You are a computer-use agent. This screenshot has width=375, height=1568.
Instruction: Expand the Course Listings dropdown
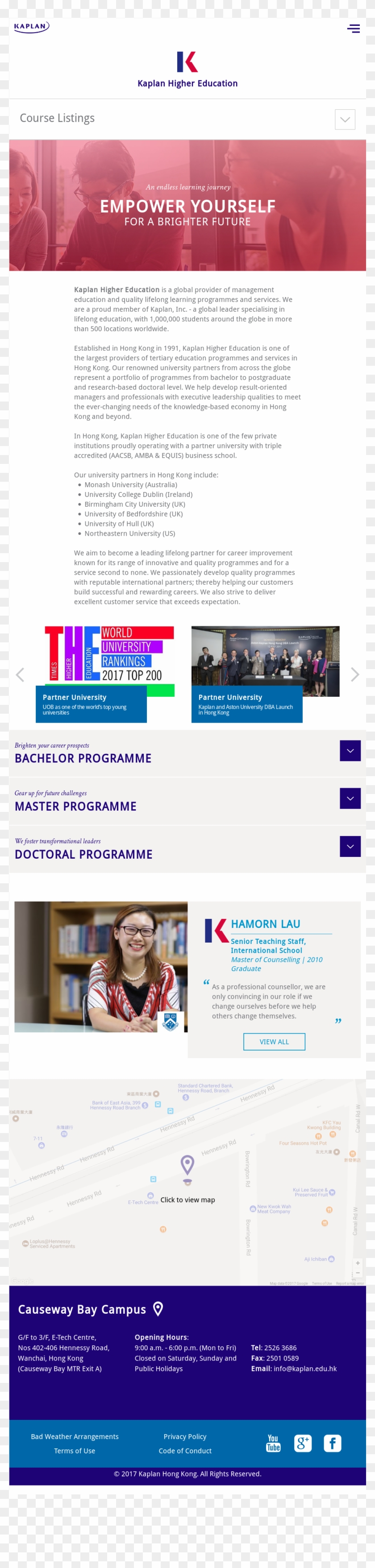tap(345, 119)
